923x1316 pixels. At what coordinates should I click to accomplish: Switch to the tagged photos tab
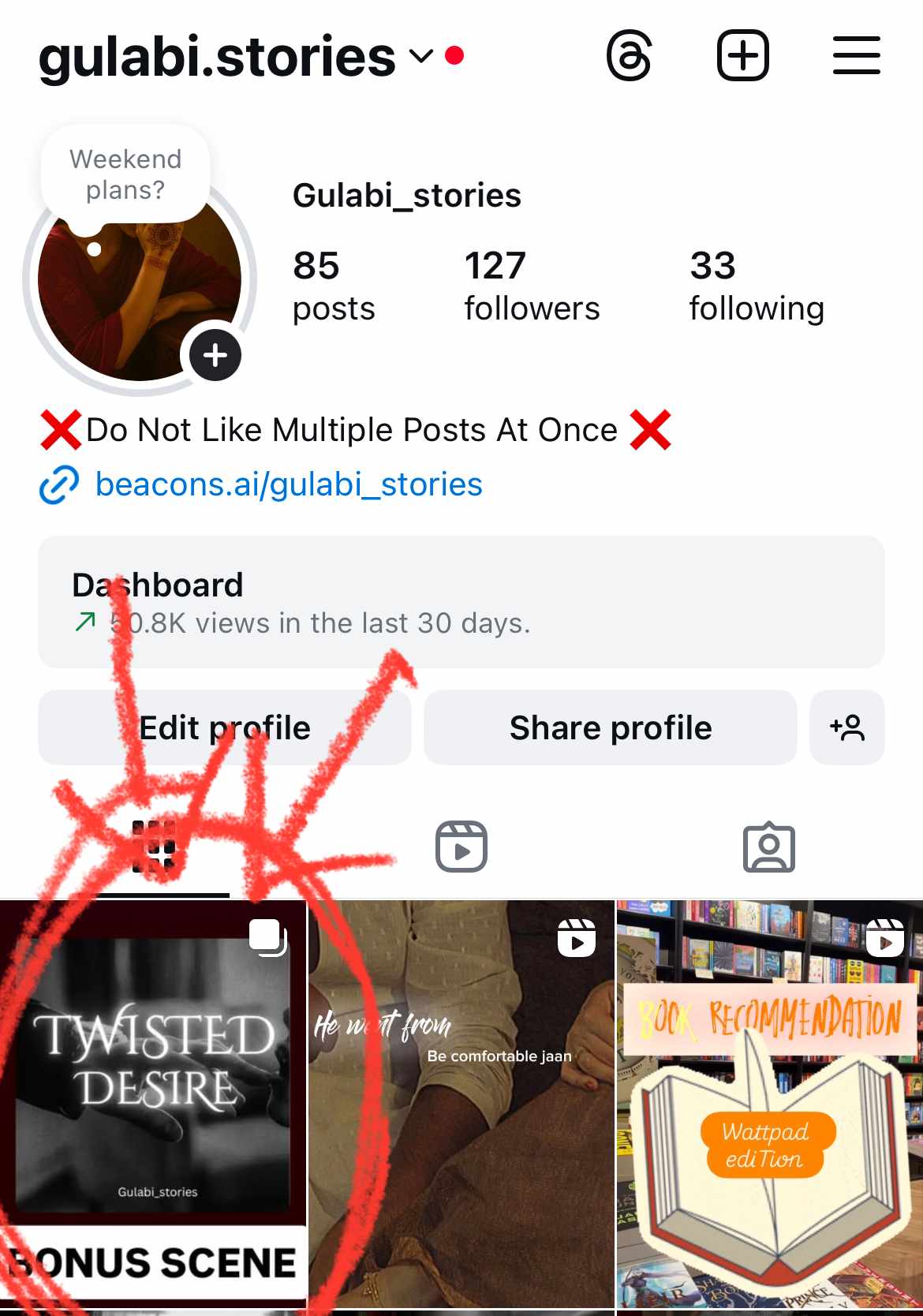coord(768,847)
